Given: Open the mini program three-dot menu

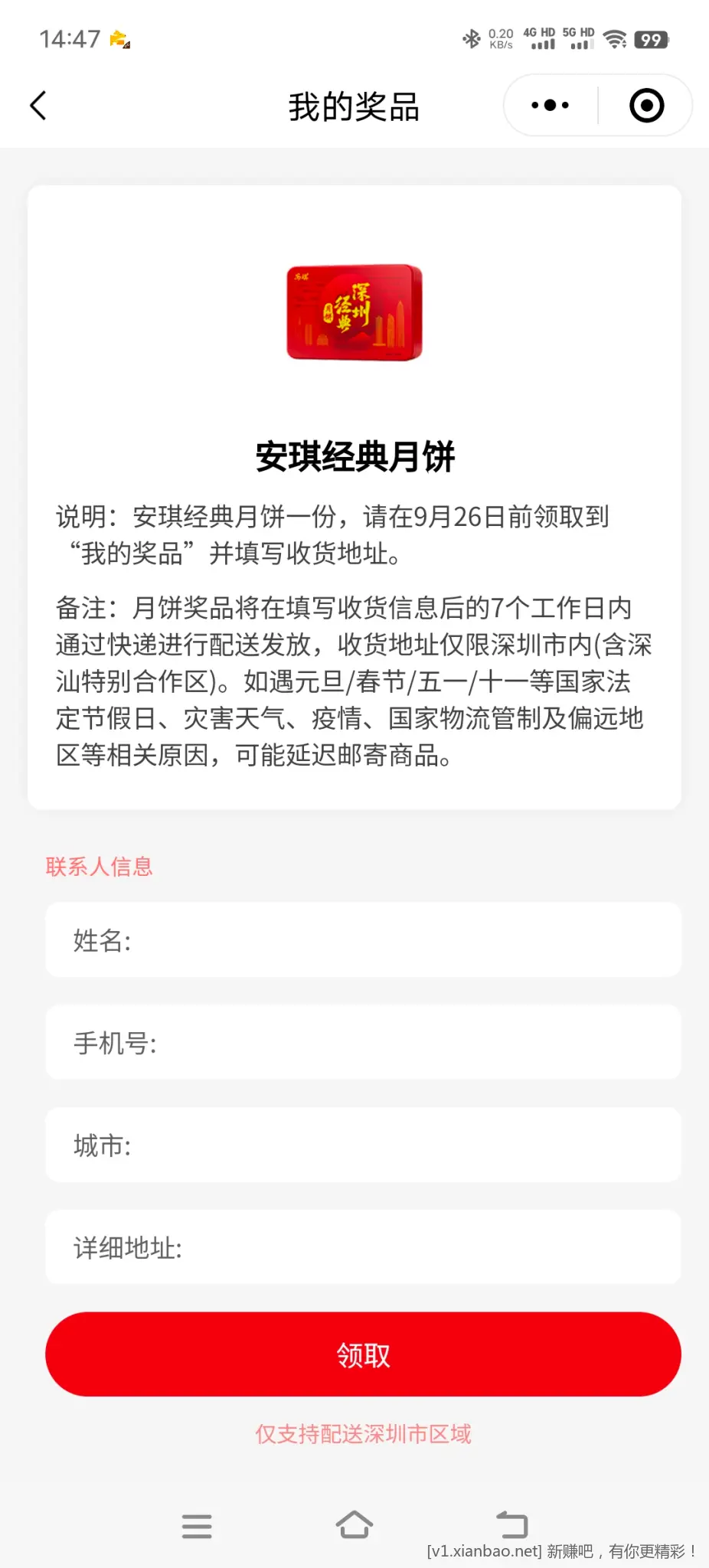Looking at the screenshot, I should coord(550,106).
